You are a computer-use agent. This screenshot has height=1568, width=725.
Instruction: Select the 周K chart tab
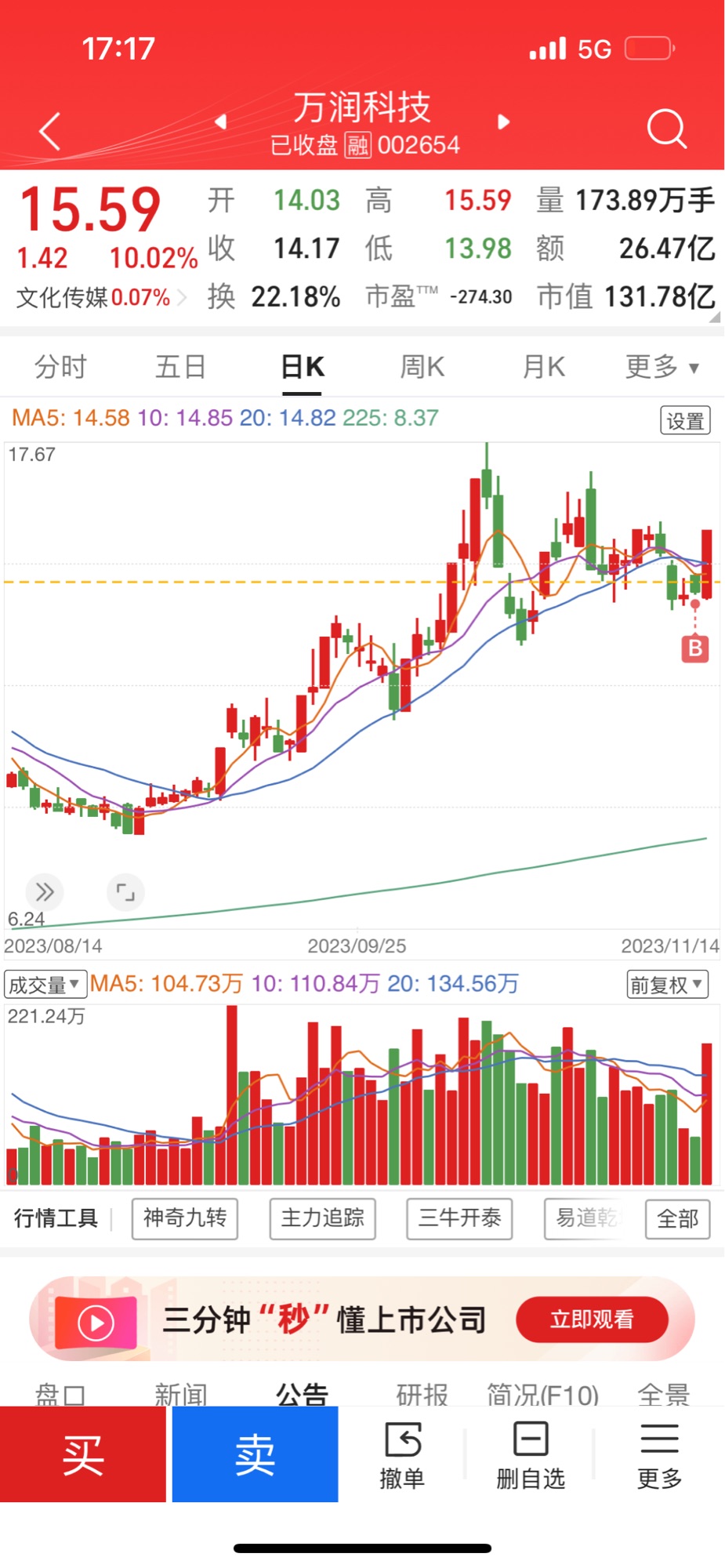(422, 367)
